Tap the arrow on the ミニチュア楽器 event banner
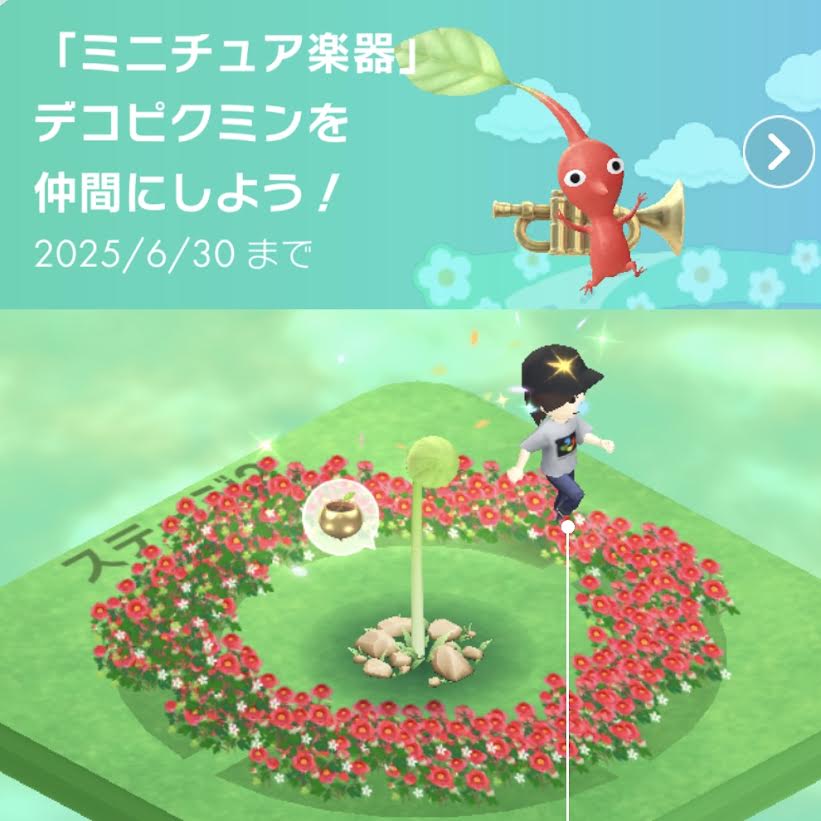The image size is (821, 821). [x=779, y=152]
